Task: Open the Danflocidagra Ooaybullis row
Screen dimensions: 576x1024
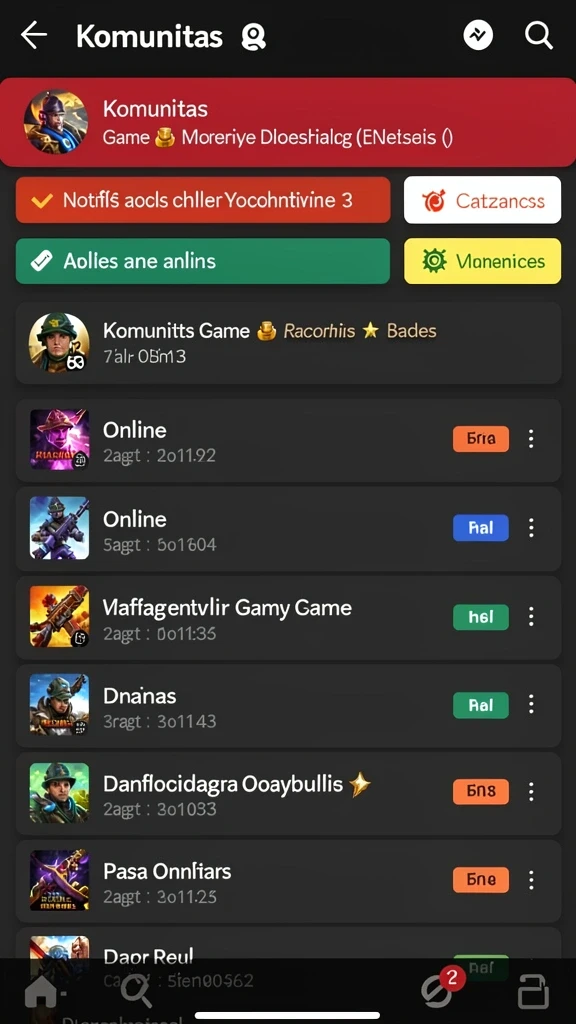Action: click(x=288, y=793)
